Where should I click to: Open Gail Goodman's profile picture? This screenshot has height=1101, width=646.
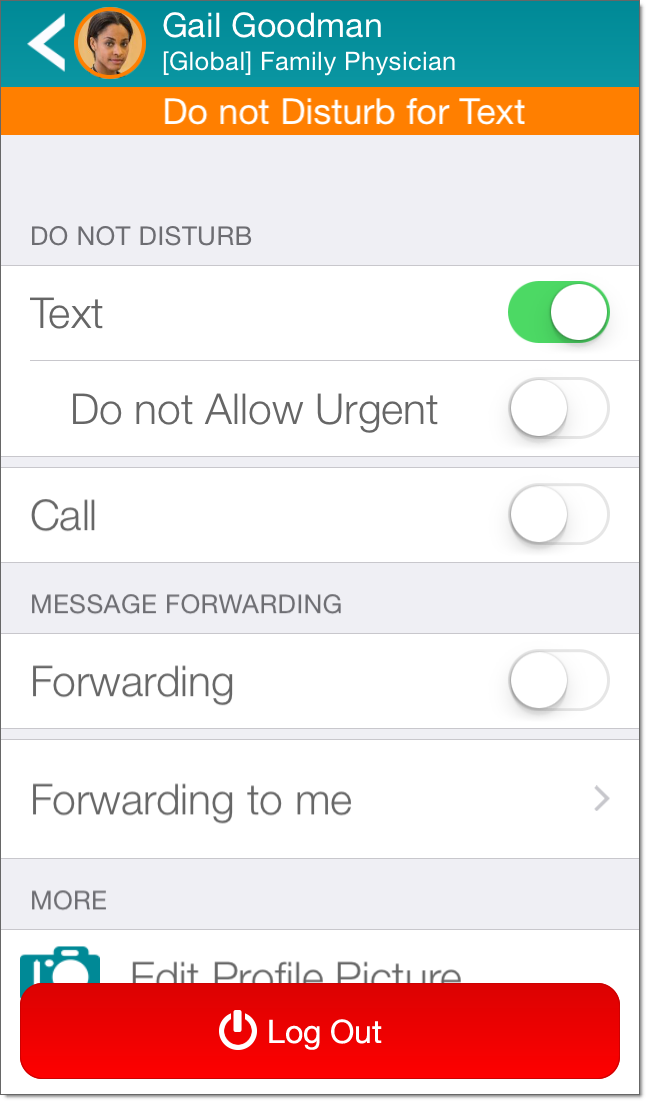(109, 43)
